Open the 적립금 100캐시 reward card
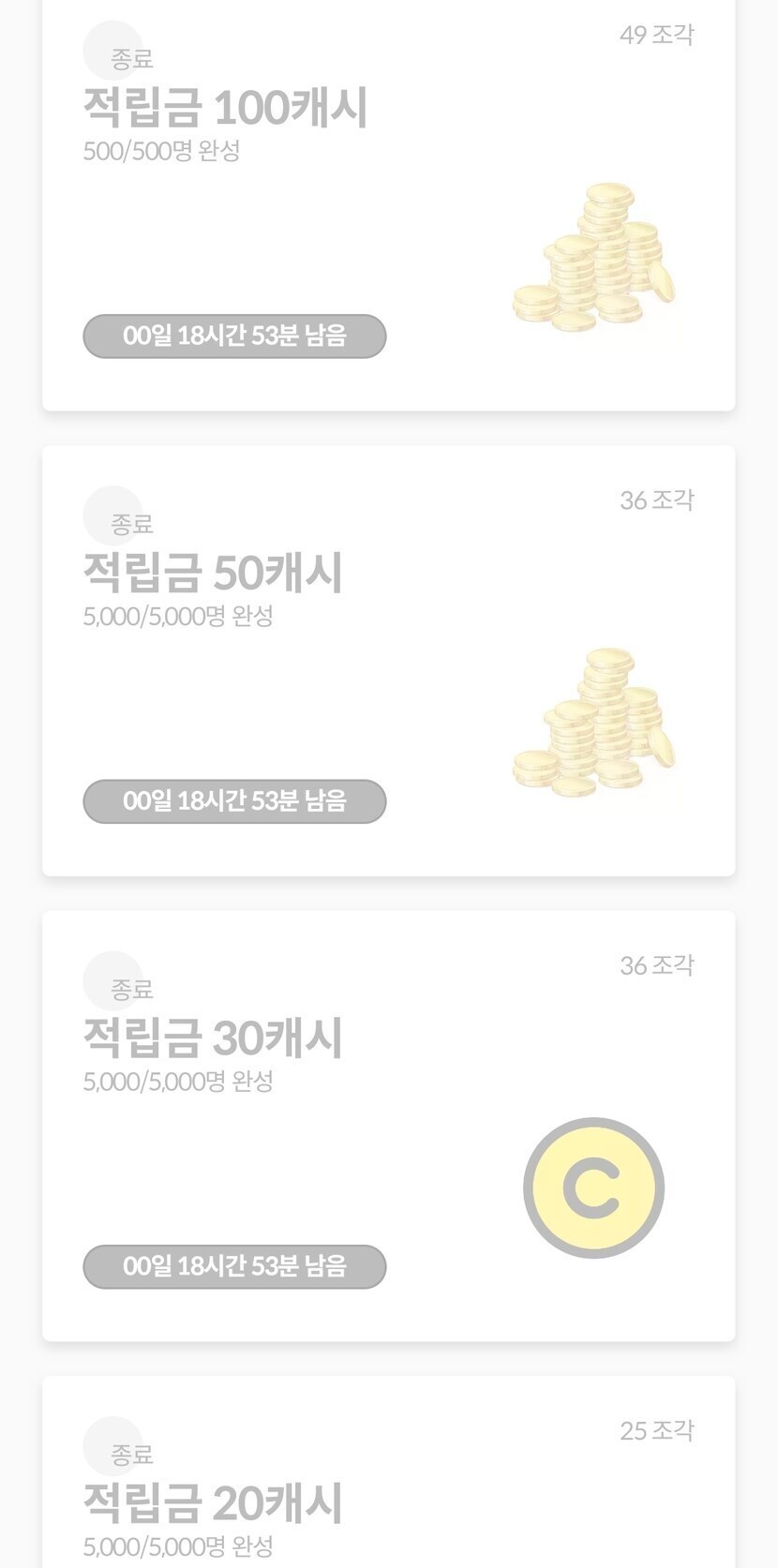The image size is (778, 1568). 225,108
